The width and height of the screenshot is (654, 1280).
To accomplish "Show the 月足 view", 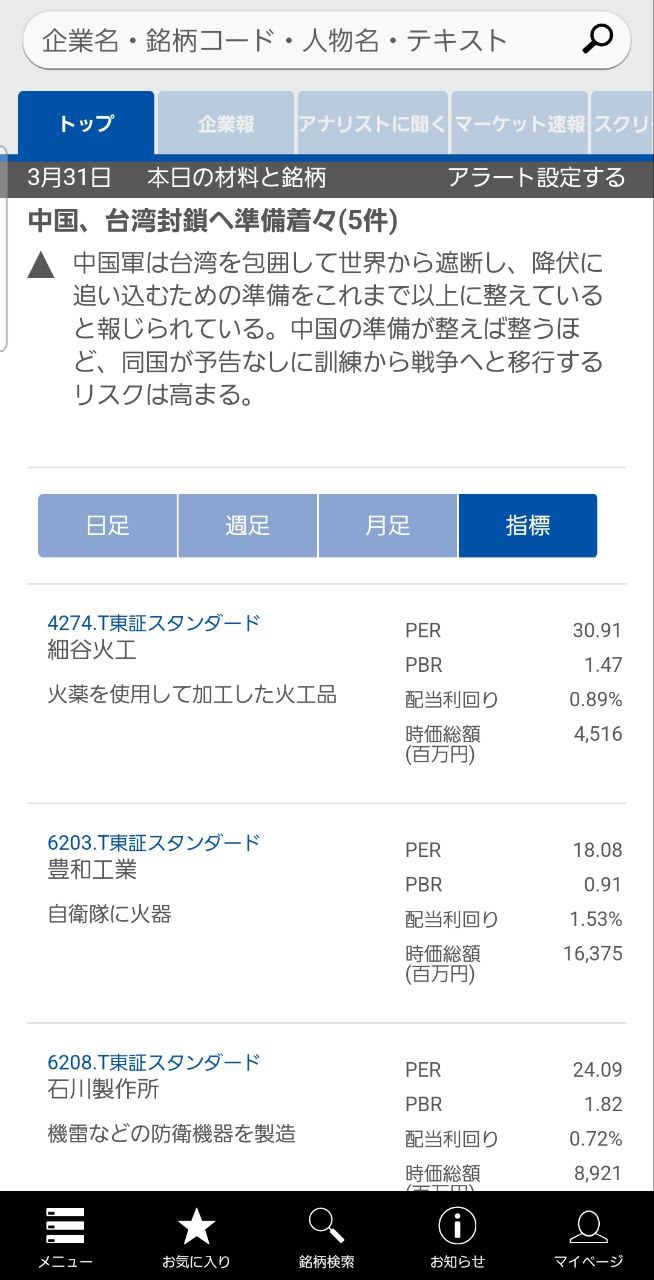I will coord(388,525).
